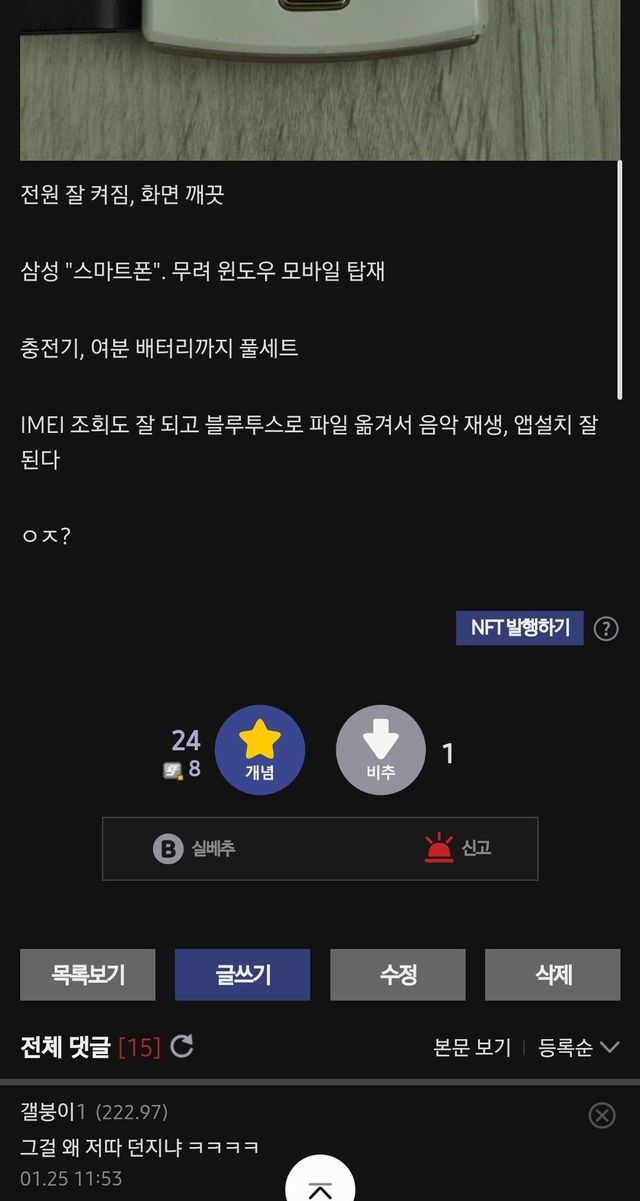
Task: Report the post with 신고
Action: tap(459, 848)
